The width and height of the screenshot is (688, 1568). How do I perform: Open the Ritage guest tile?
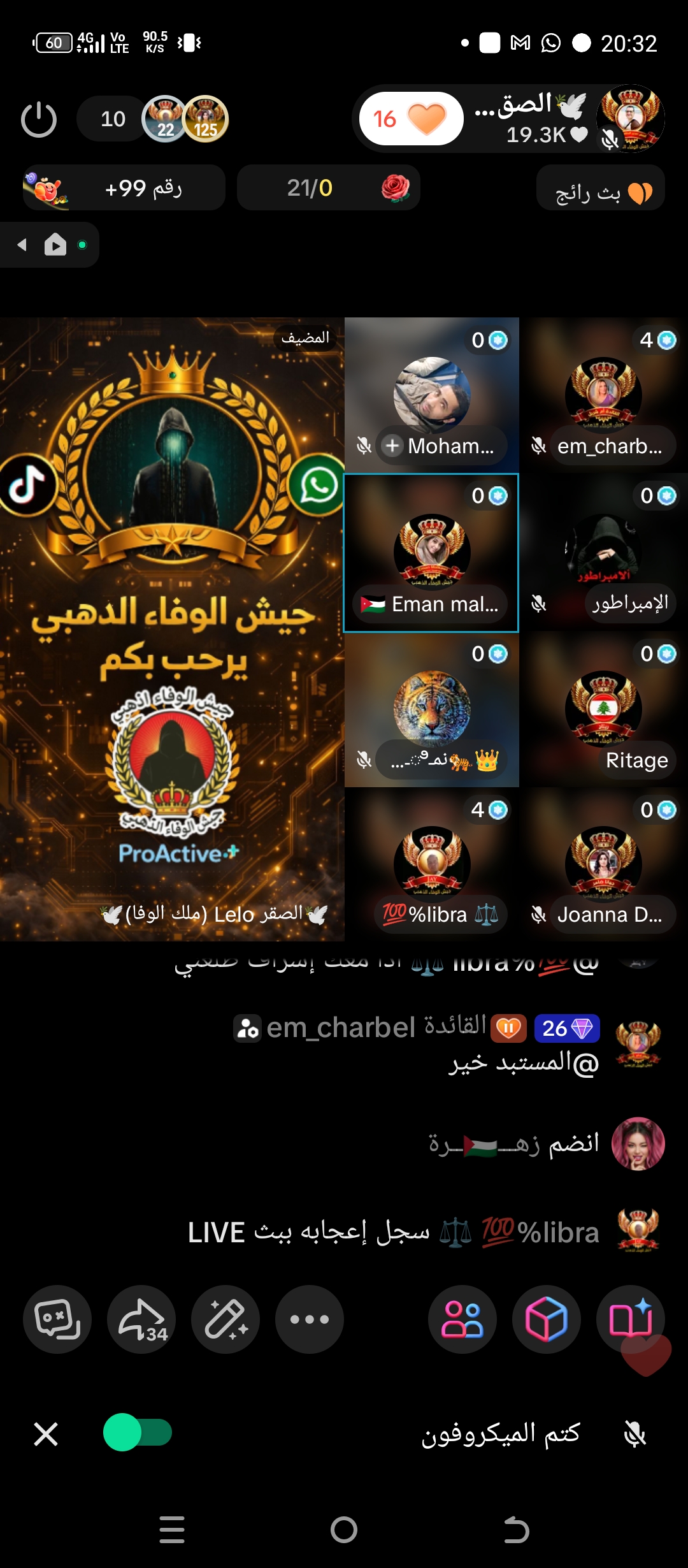point(603,709)
